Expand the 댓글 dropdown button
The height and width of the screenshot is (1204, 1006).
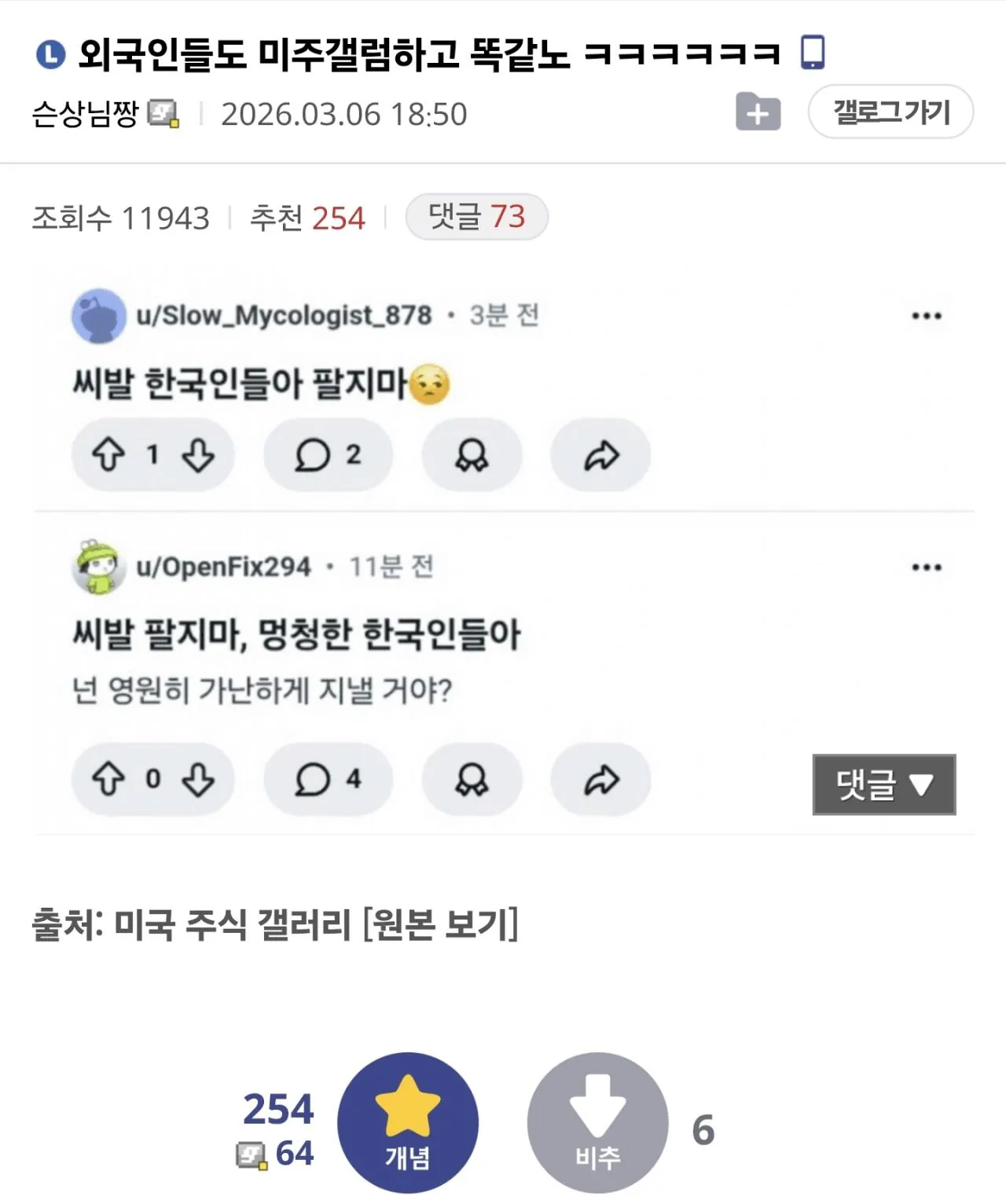point(883,784)
